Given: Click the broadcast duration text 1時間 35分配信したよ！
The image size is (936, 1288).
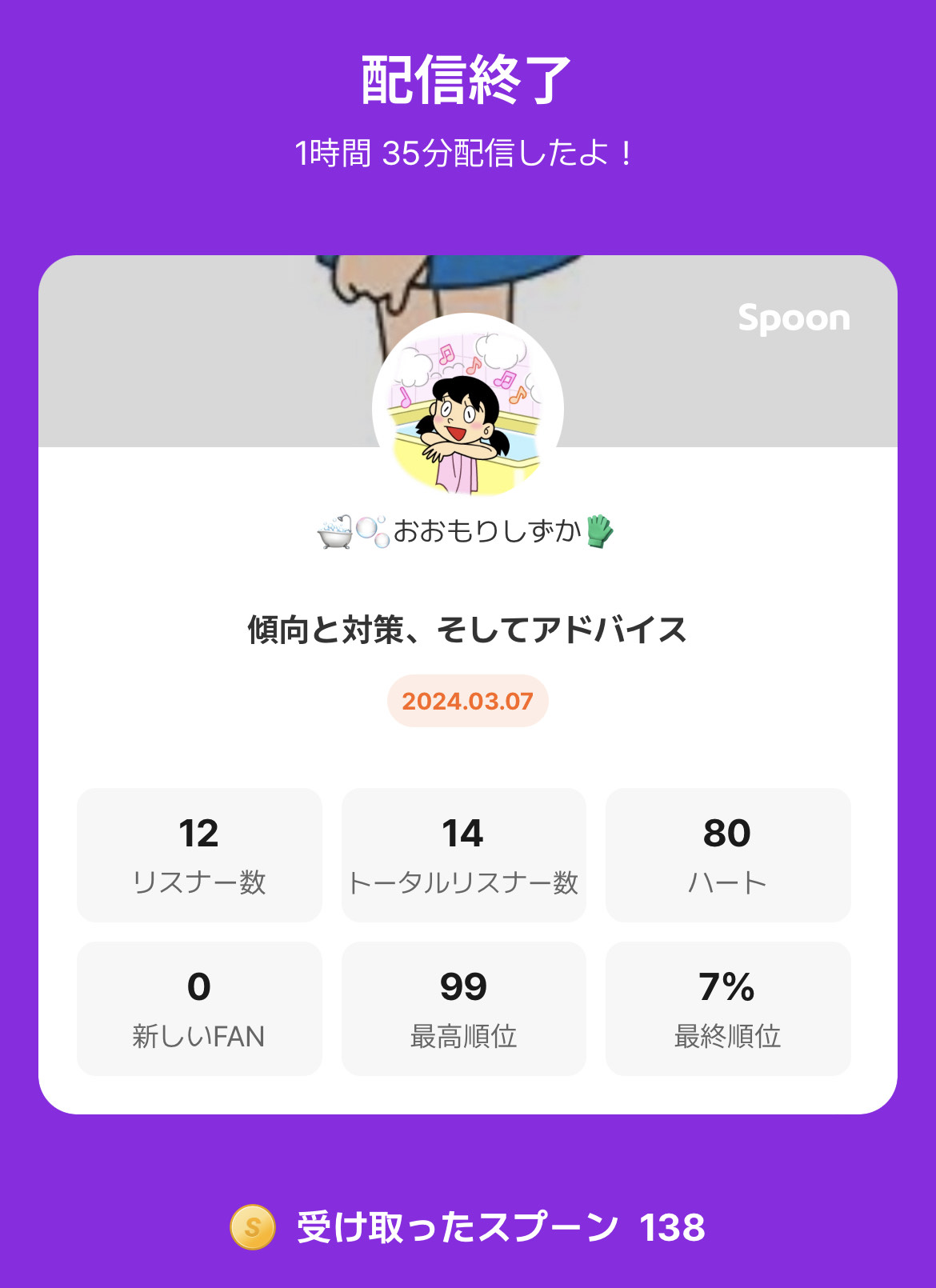Looking at the screenshot, I should (466, 150).
